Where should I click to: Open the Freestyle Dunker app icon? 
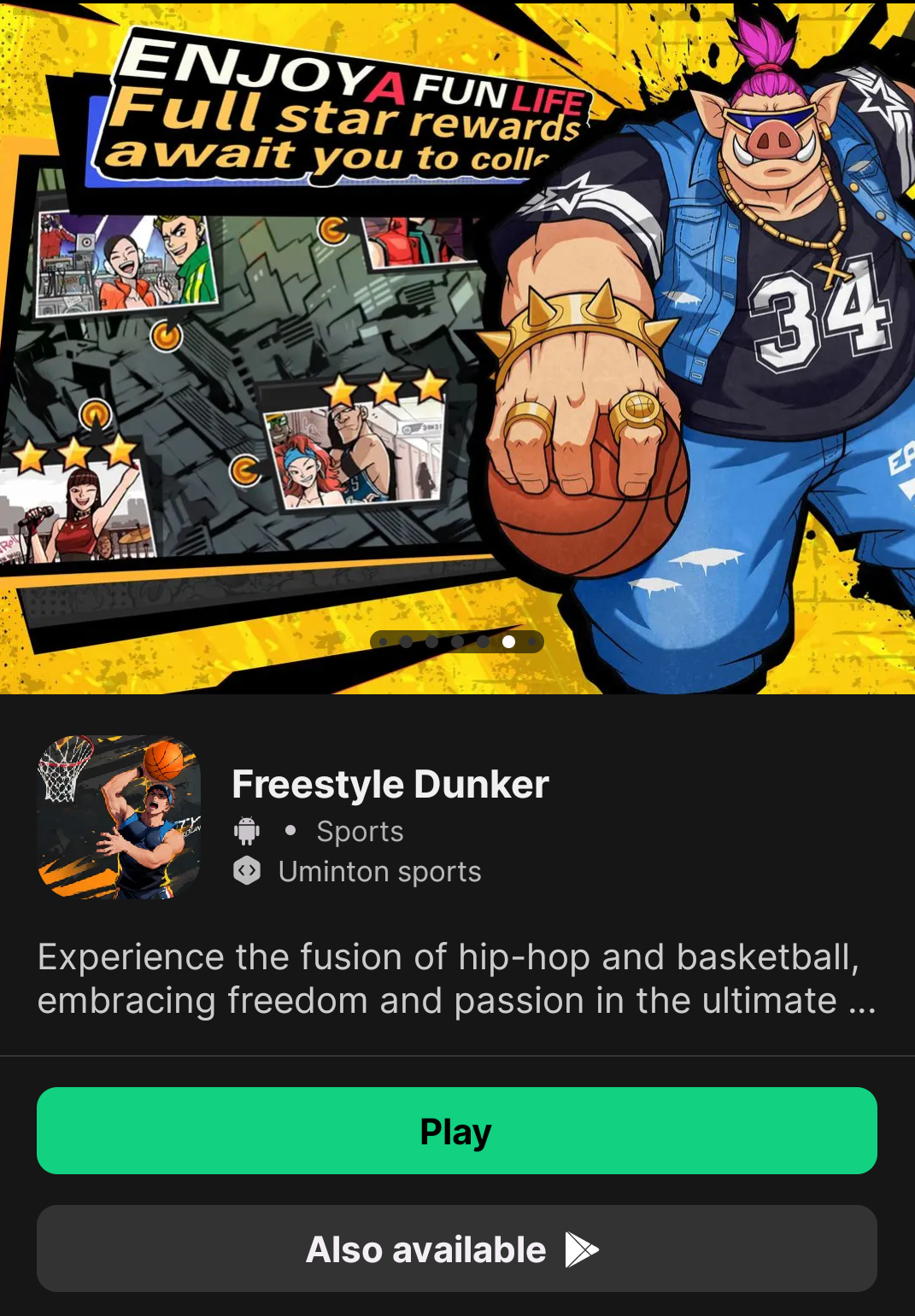pyautogui.click(x=120, y=816)
